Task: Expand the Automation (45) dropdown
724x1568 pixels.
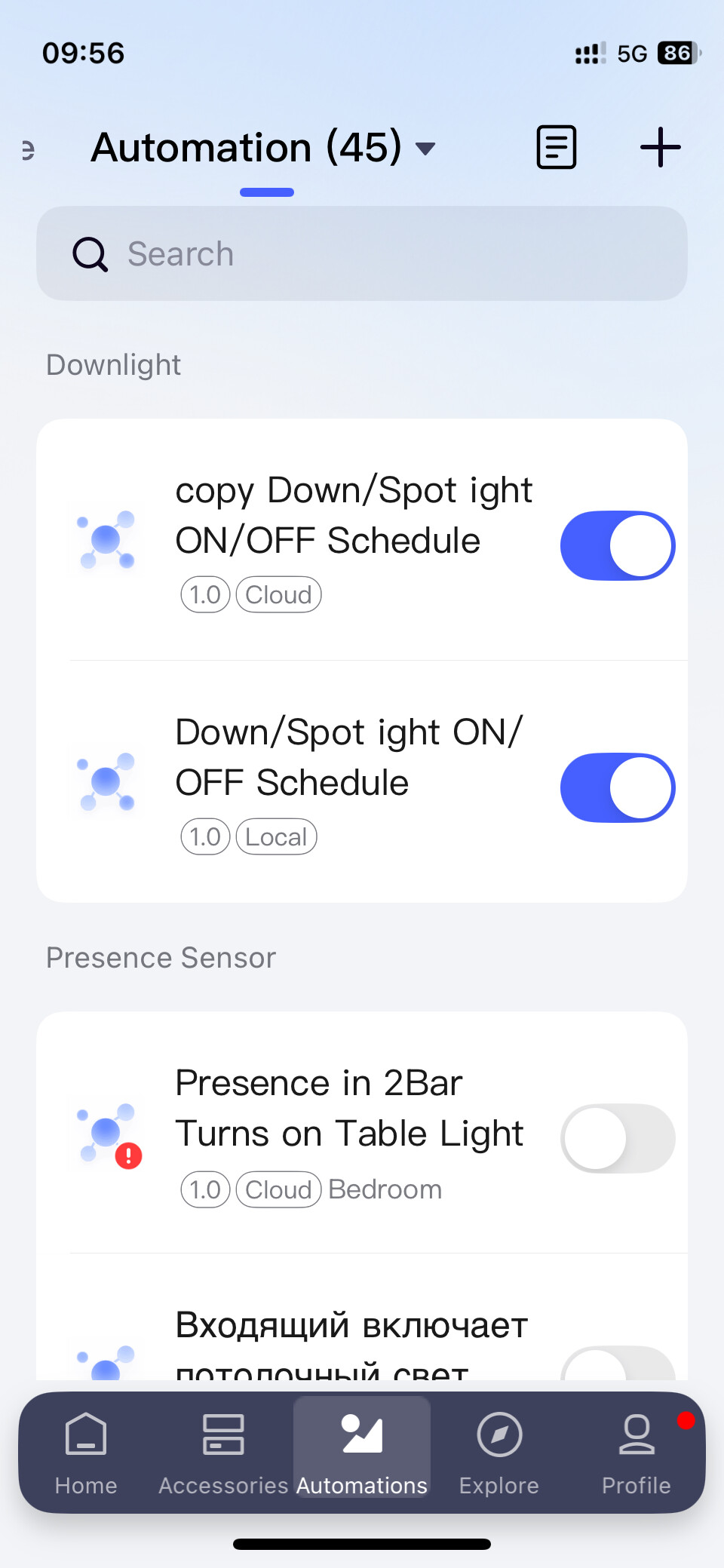Action: tap(425, 148)
